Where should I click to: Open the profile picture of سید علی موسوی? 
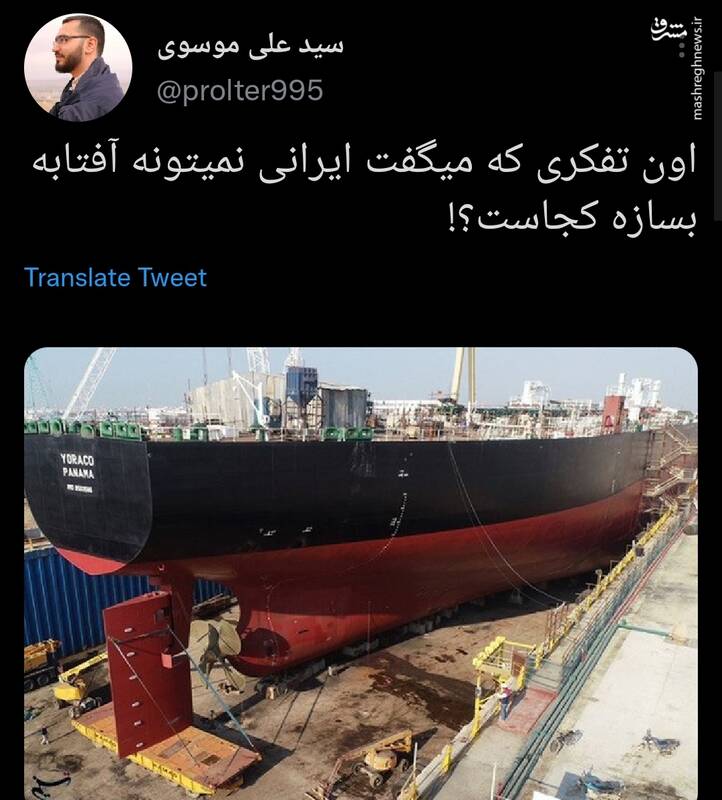78,68
